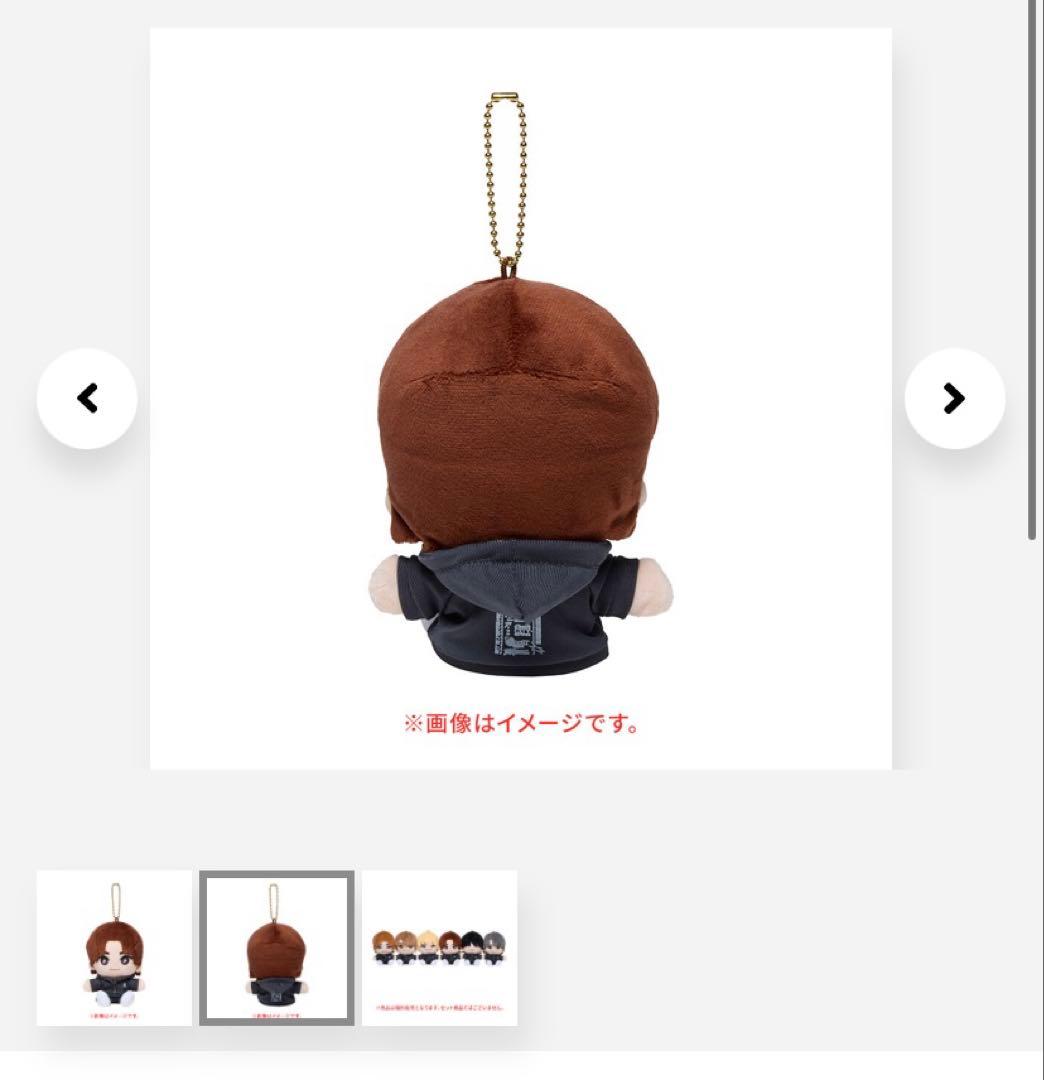The image size is (1044, 1080).
Task: Click the main product image to enlarge it
Action: 520,400
